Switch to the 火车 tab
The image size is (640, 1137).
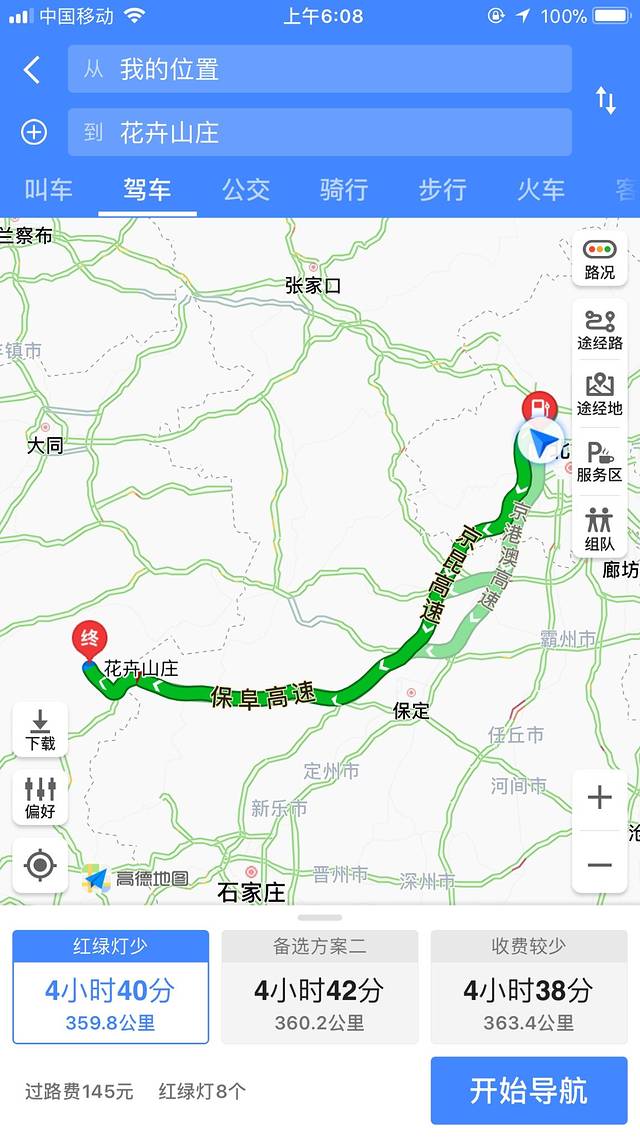540,189
